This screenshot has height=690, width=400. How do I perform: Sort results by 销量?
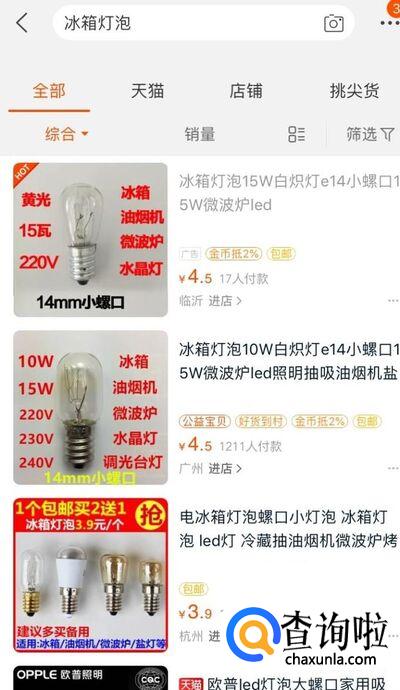200,134
